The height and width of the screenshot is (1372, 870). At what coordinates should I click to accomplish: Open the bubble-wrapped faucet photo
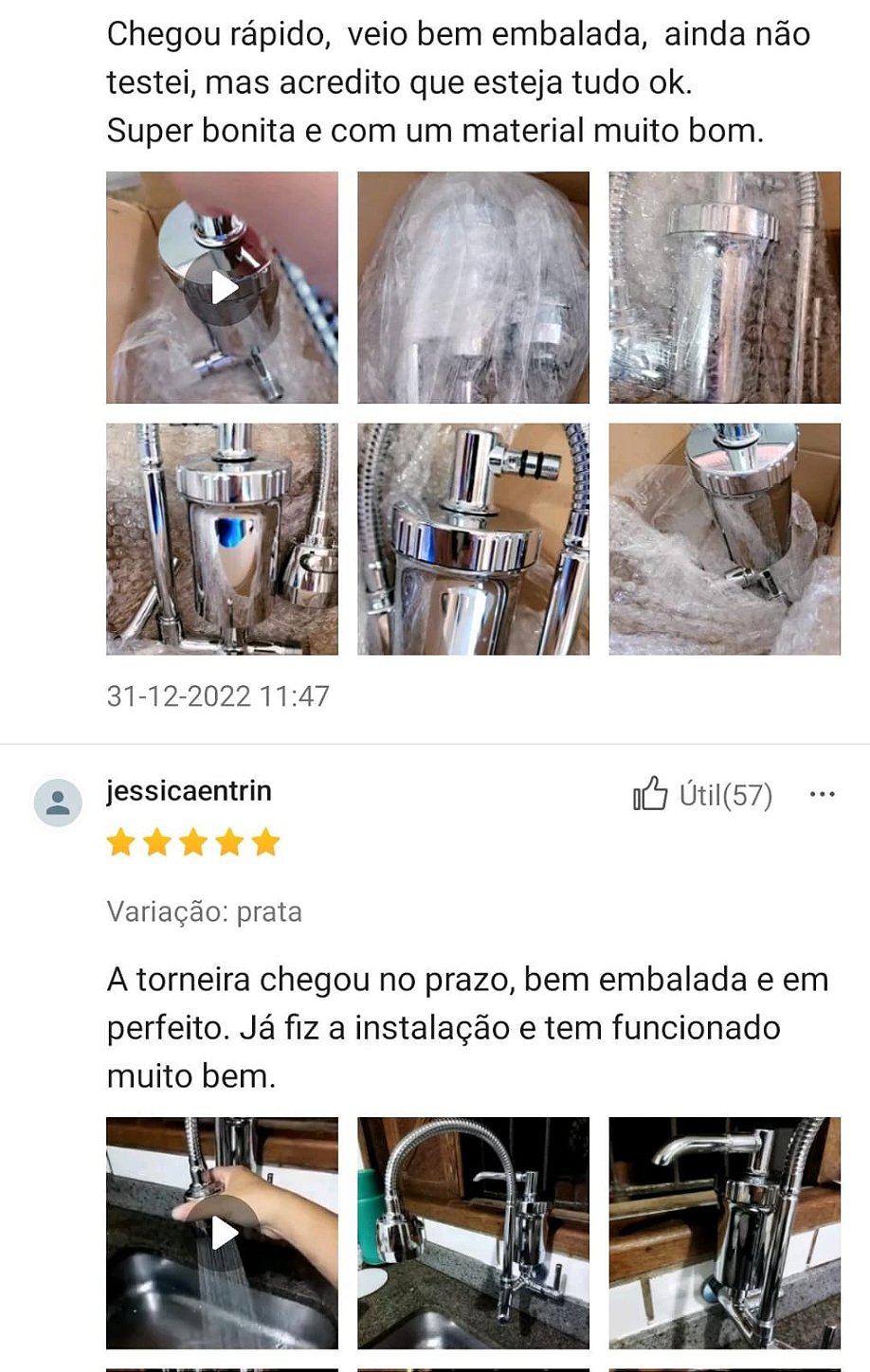coord(473,287)
